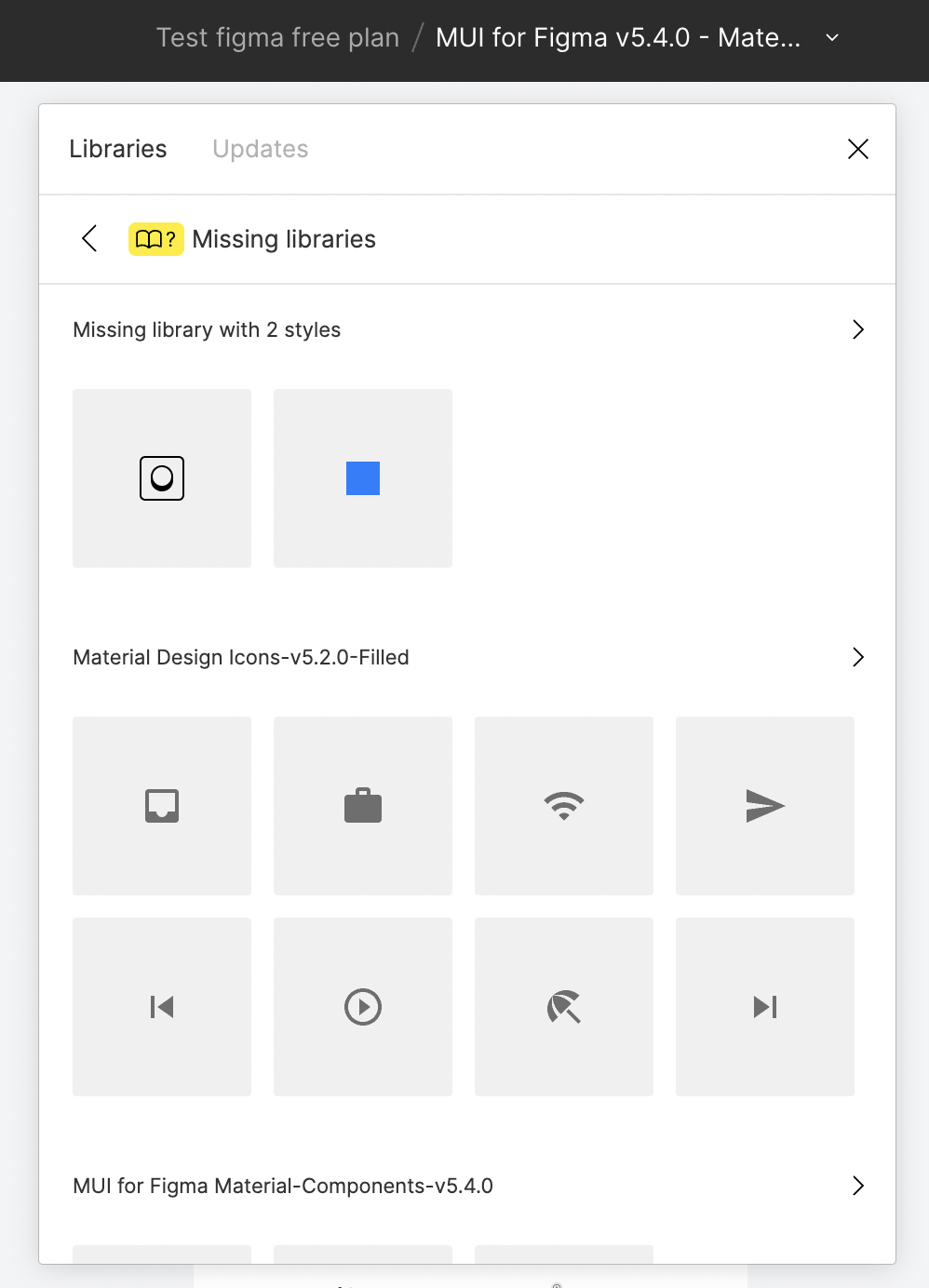Select the blue color style thumbnail
The image size is (929, 1288).
point(362,477)
